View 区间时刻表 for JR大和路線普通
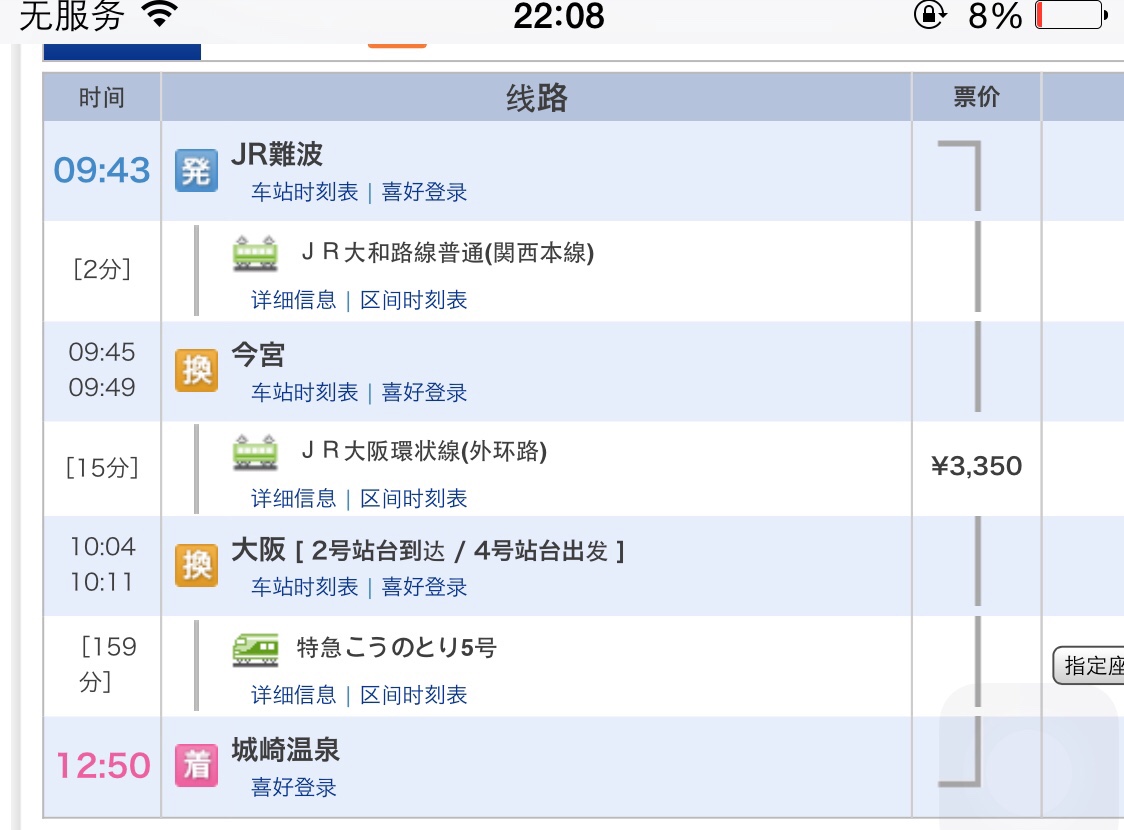Image resolution: width=1124 pixels, height=830 pixels. pyautogui.click(x=413, y=300)
